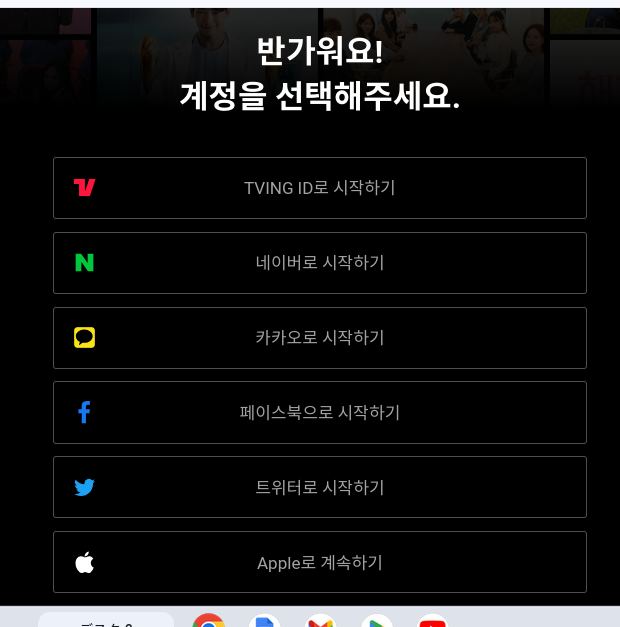The height and width of the screenshot is (627, 620).
Task: Sign in using the Naver account
Action: tap(319, 263)
